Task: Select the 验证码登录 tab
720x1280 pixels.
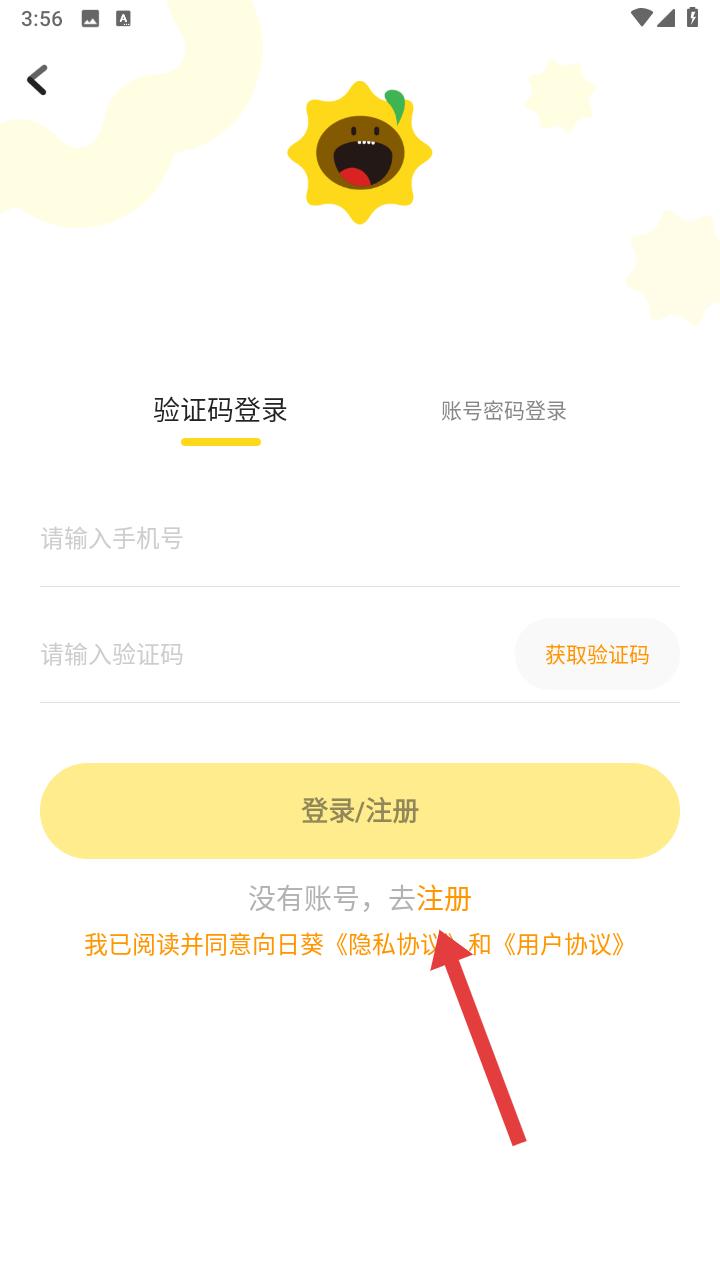Action: click(x=220, y=411)
